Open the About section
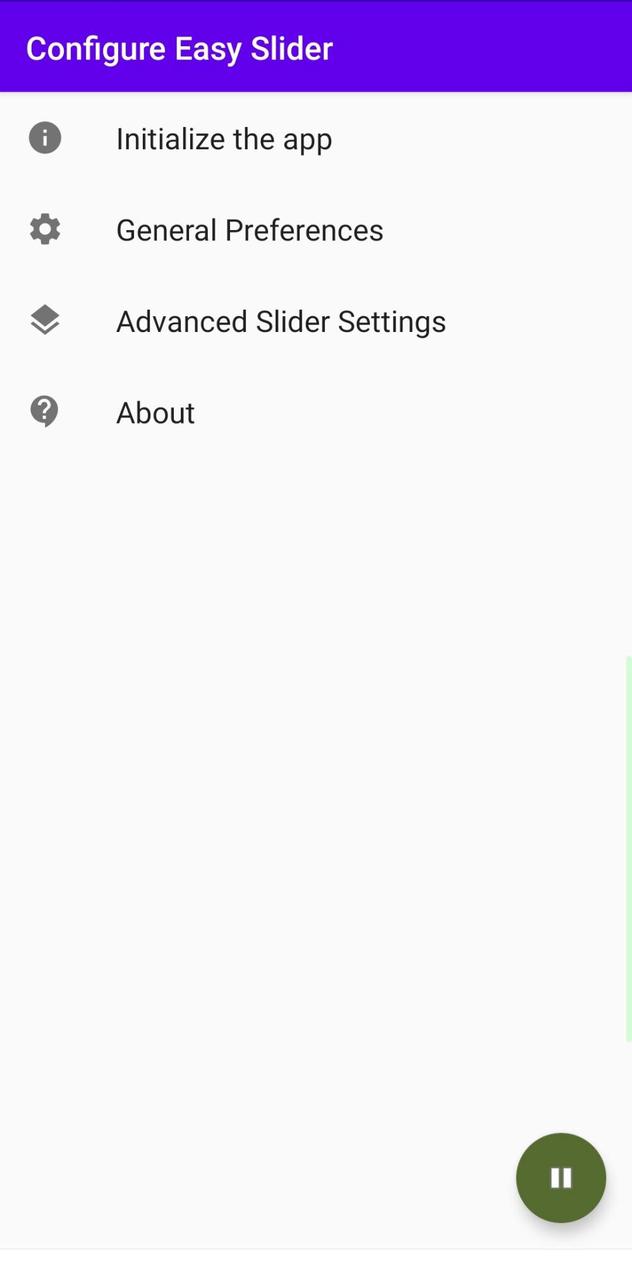The height and width of the screenshot is (1264, 632). [156, 412]
